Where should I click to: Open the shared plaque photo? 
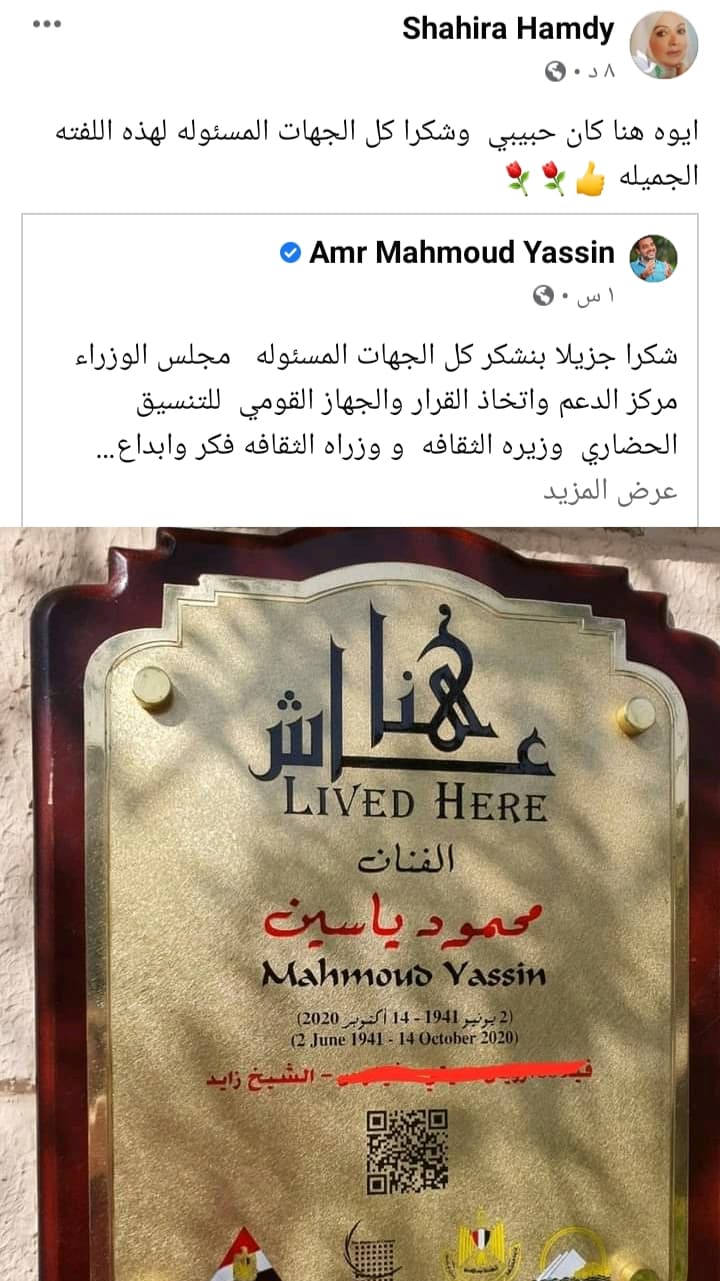[360, 900]
